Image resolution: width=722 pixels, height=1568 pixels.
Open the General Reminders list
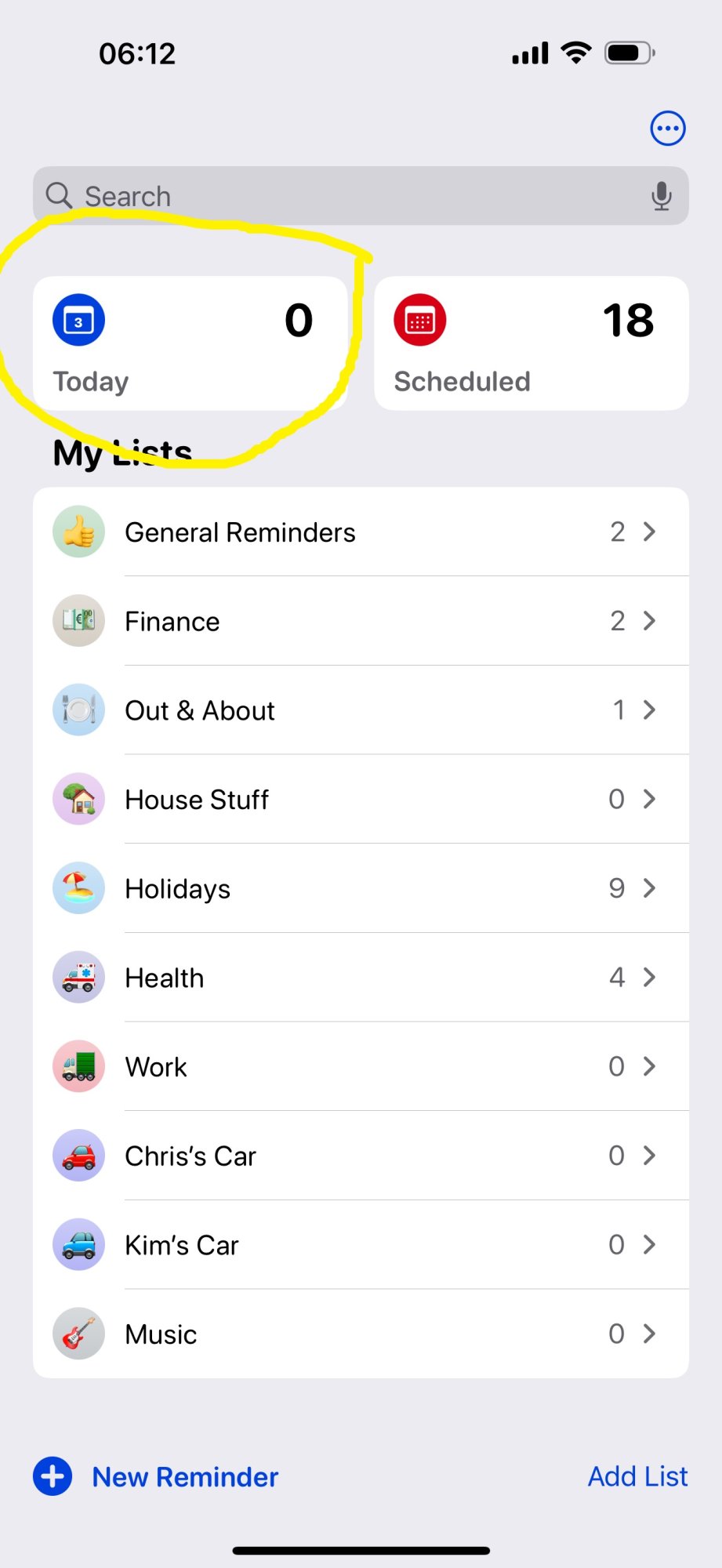(x=361, y=532)
